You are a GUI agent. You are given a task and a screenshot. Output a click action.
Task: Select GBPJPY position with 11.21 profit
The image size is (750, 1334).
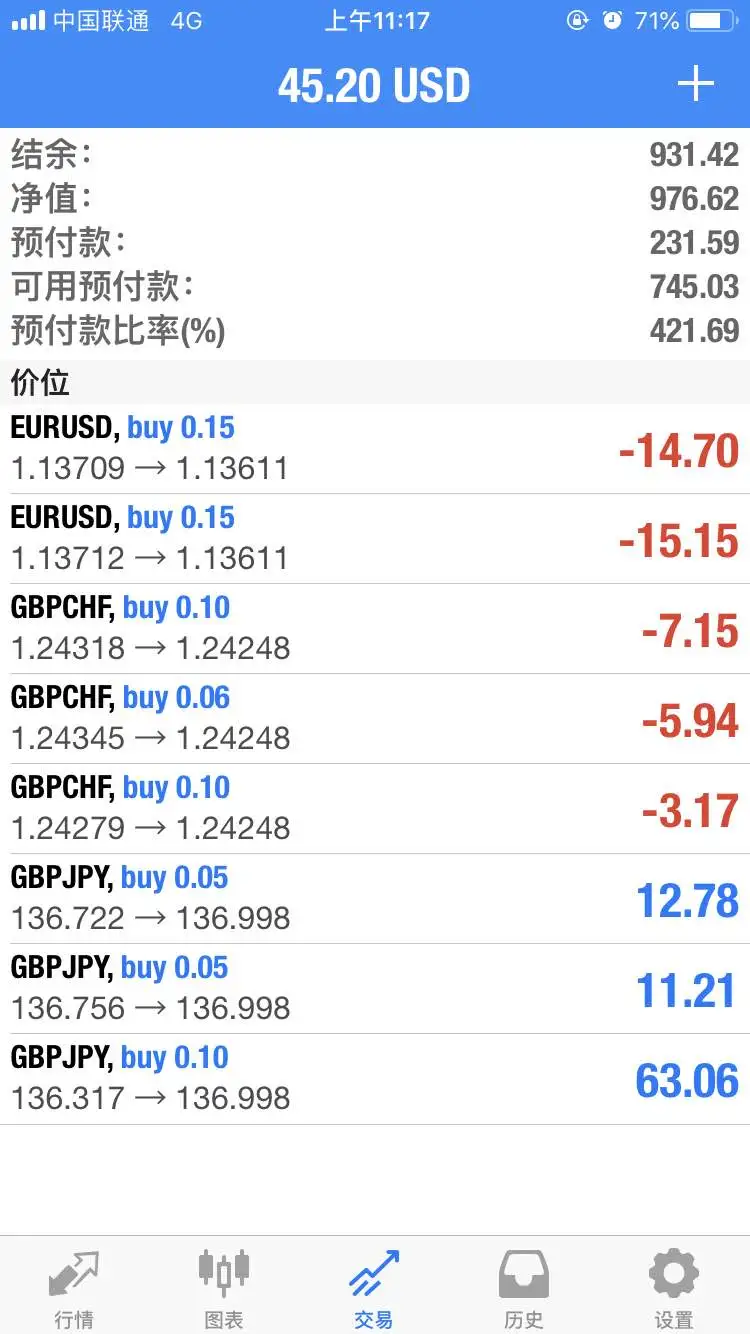point(375,989)
